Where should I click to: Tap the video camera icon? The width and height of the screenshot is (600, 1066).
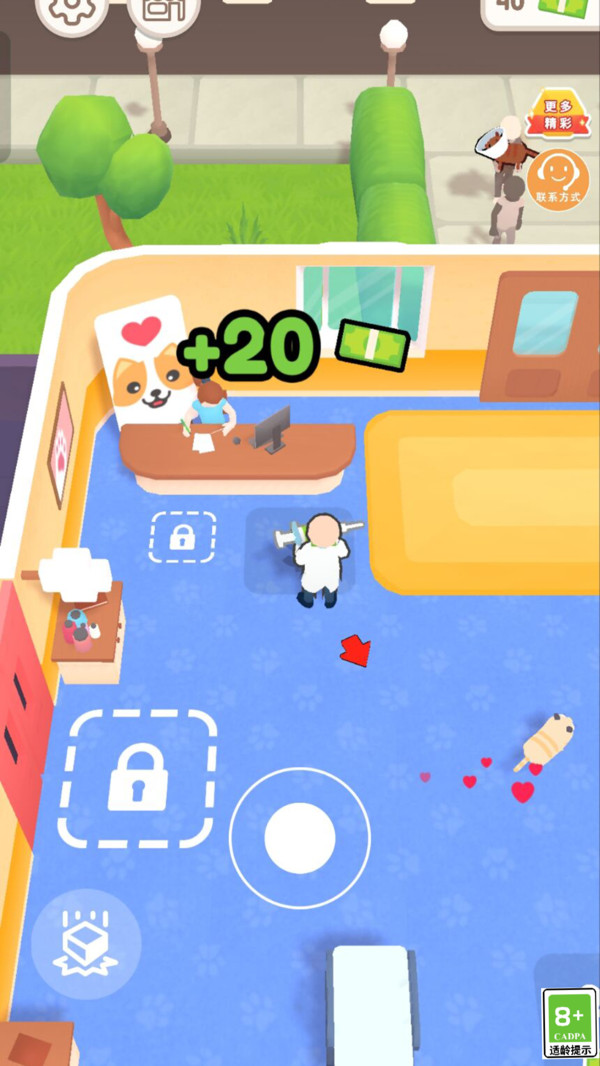point(163,12)
